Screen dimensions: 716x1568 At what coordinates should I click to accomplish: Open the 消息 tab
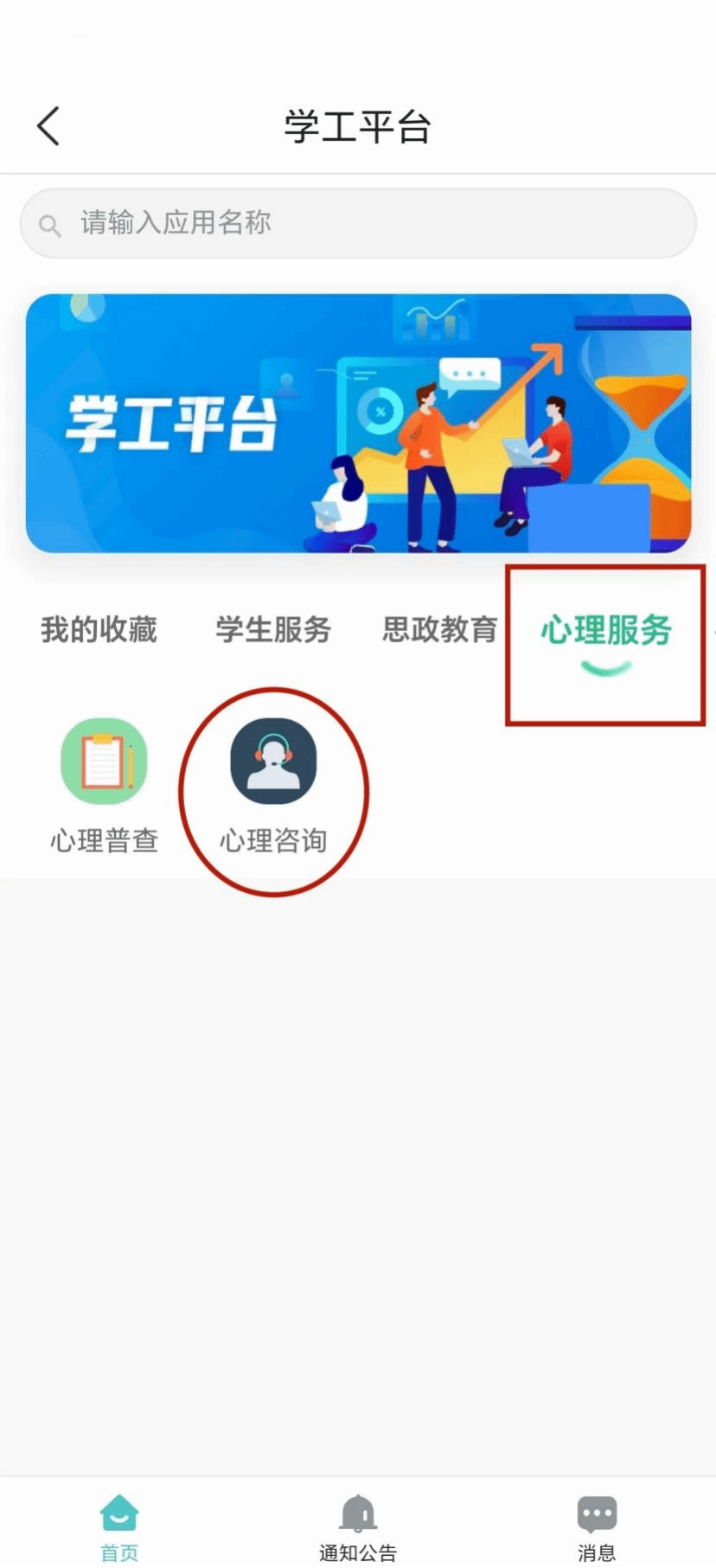tap(597, 1527)
